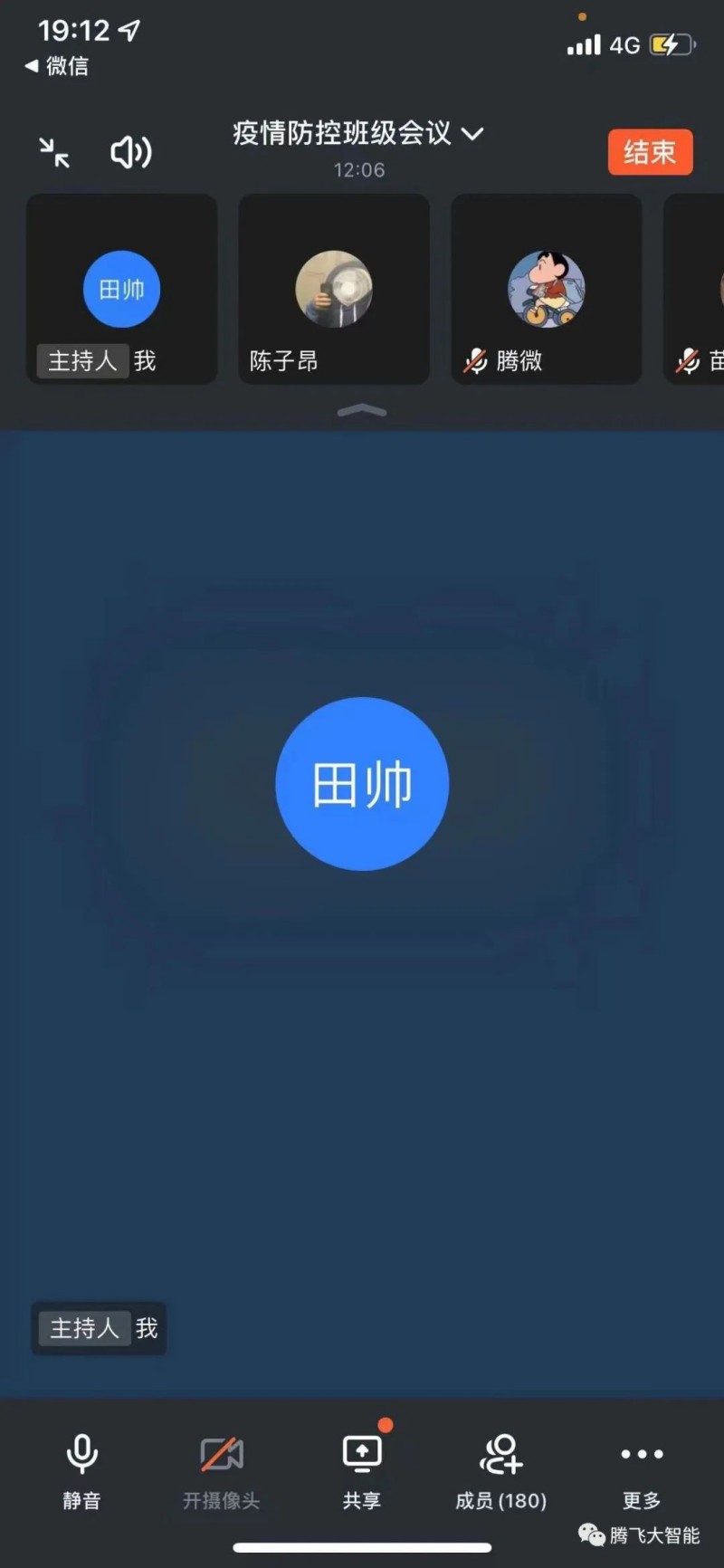Open the 更多 options
724x1568 pixels.
tap(642, 1471)
